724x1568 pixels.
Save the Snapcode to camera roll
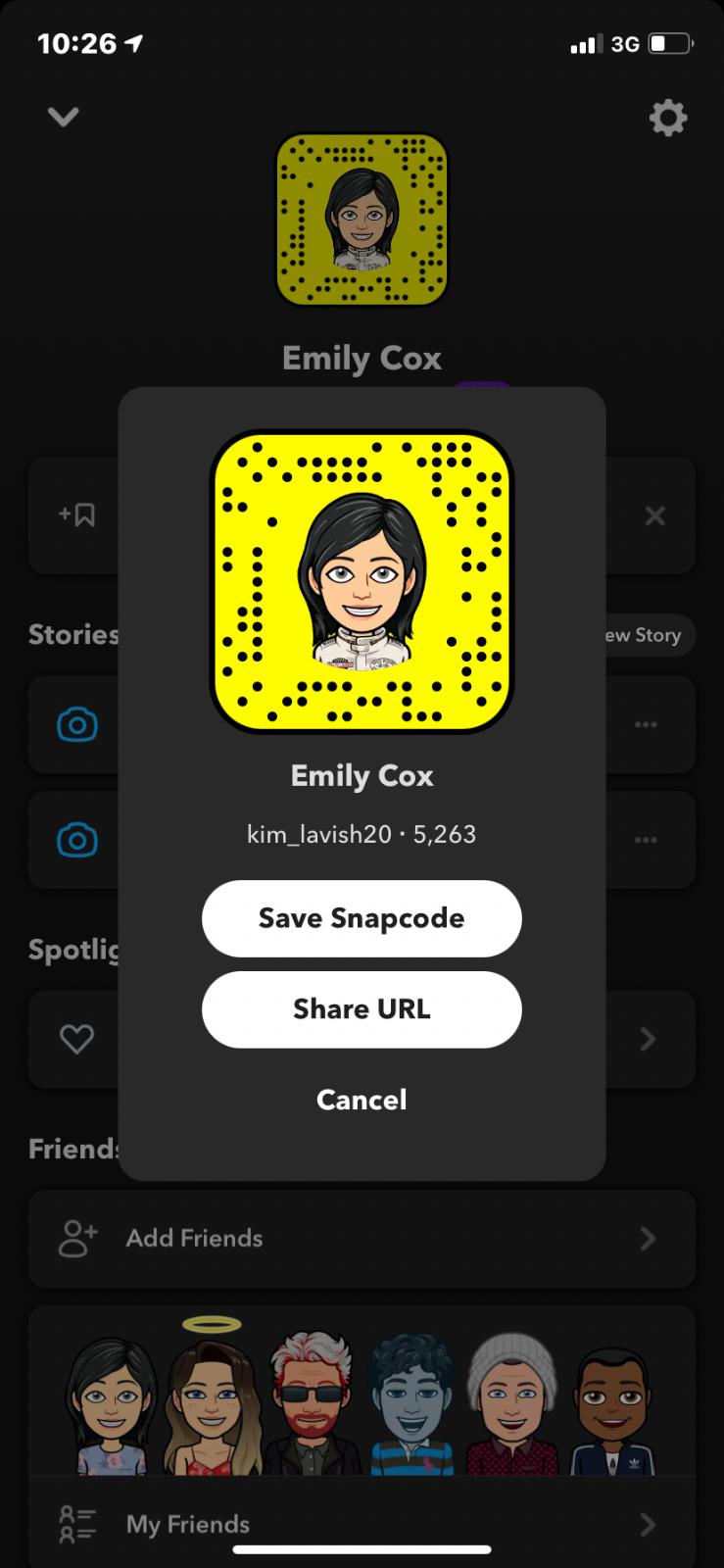(x=362, y=918)
